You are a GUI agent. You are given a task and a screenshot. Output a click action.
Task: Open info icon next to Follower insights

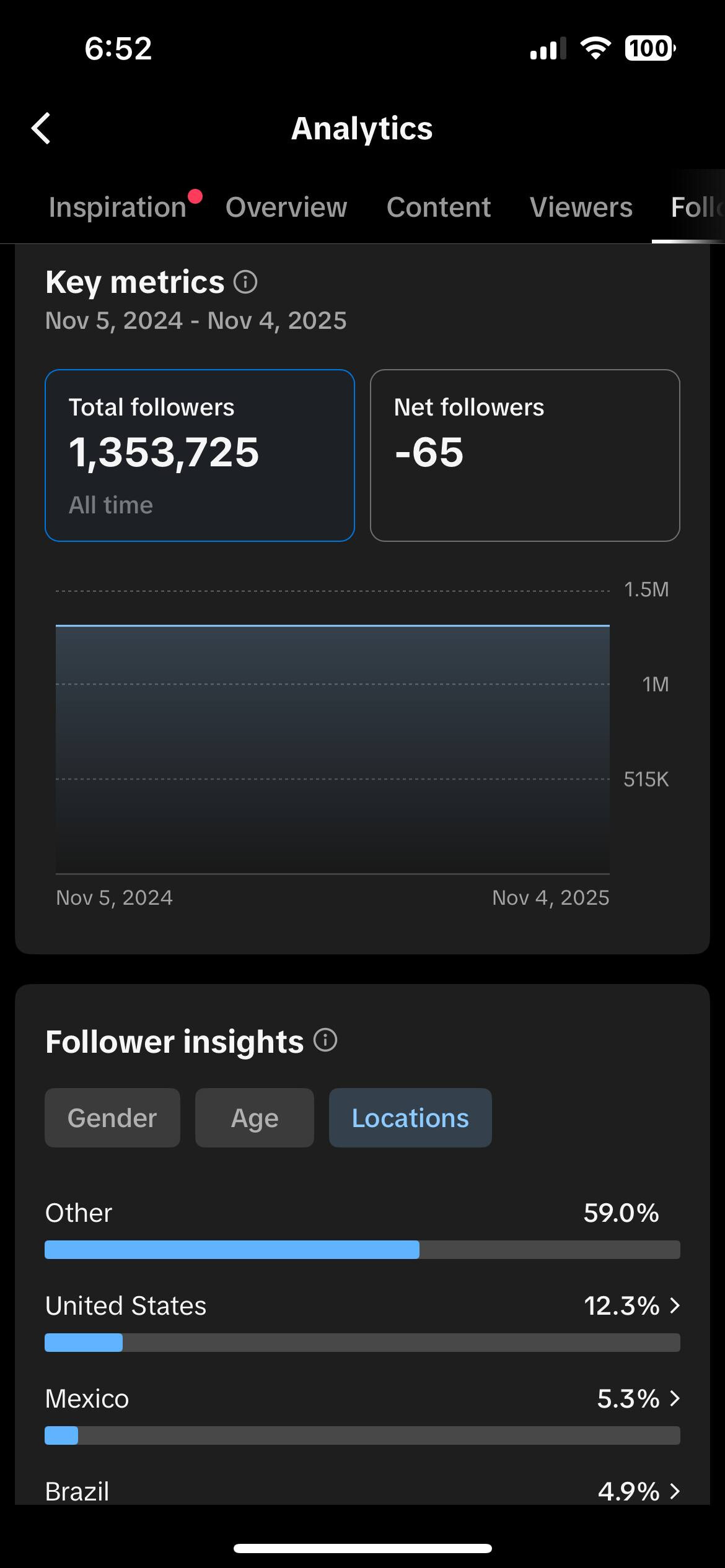(x=325, y=1040)
